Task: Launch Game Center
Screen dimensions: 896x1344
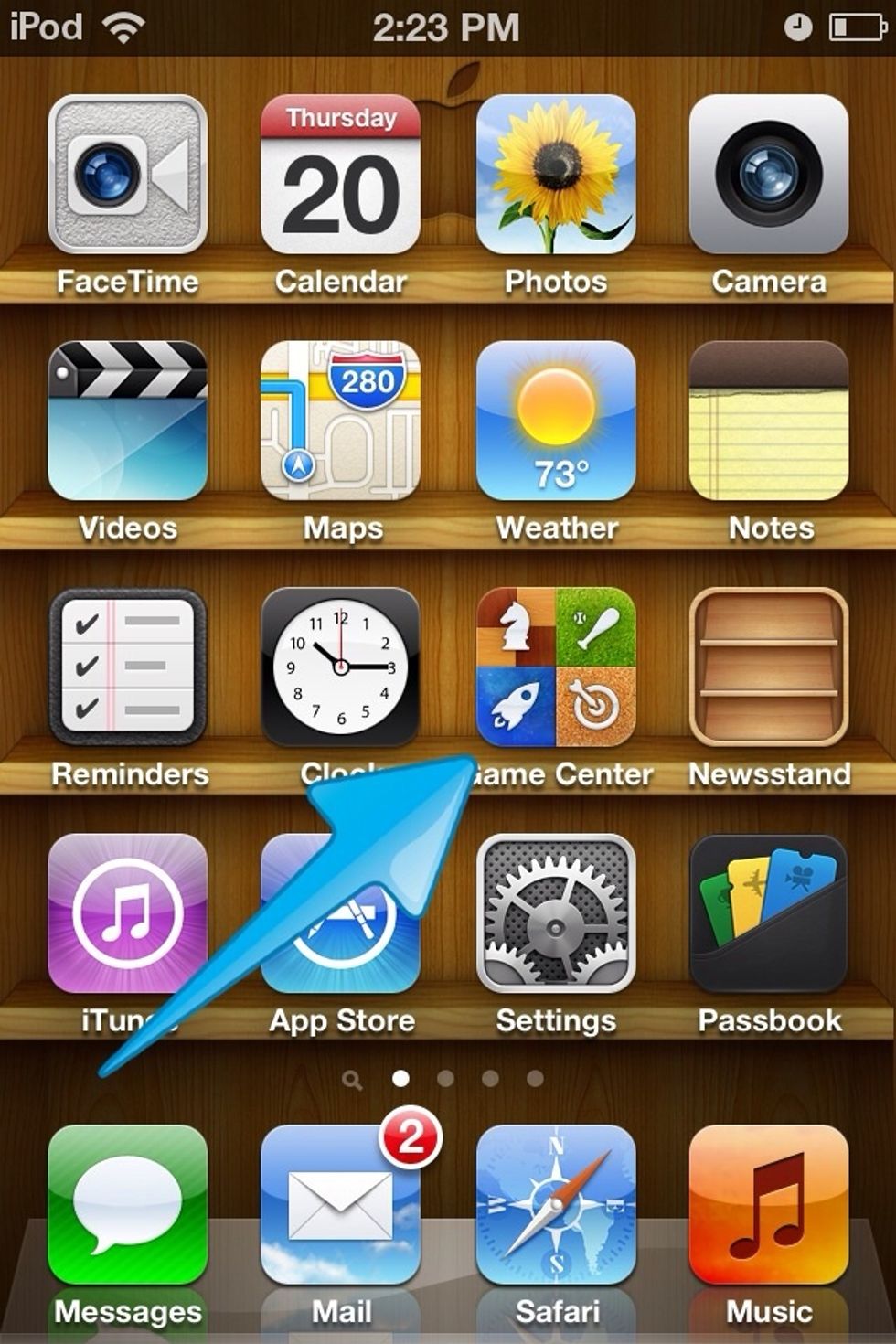Action: tap(556, 666)
